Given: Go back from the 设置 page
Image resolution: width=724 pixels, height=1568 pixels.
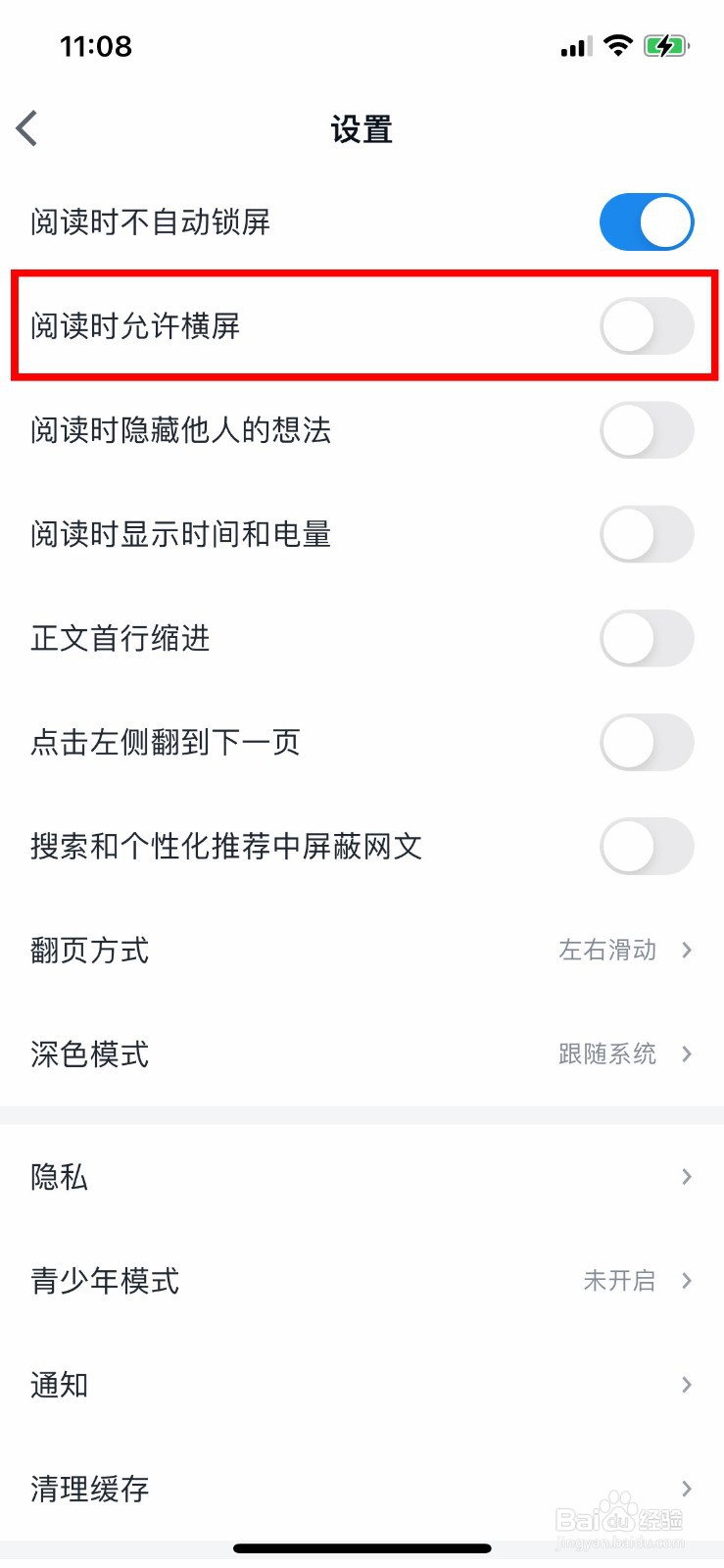Looking at the screenshot, I should tap(27, 128).
